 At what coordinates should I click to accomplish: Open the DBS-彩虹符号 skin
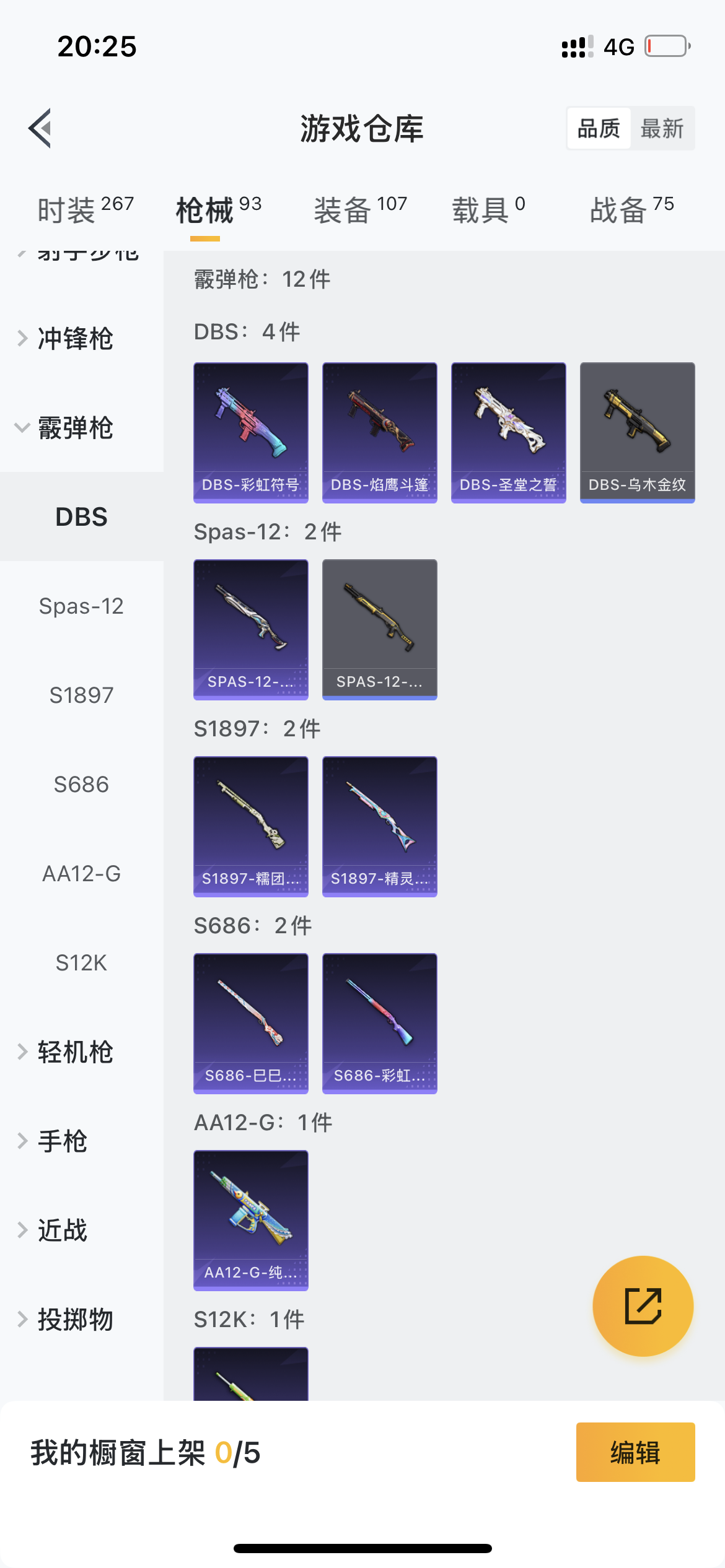click(251, 432)
